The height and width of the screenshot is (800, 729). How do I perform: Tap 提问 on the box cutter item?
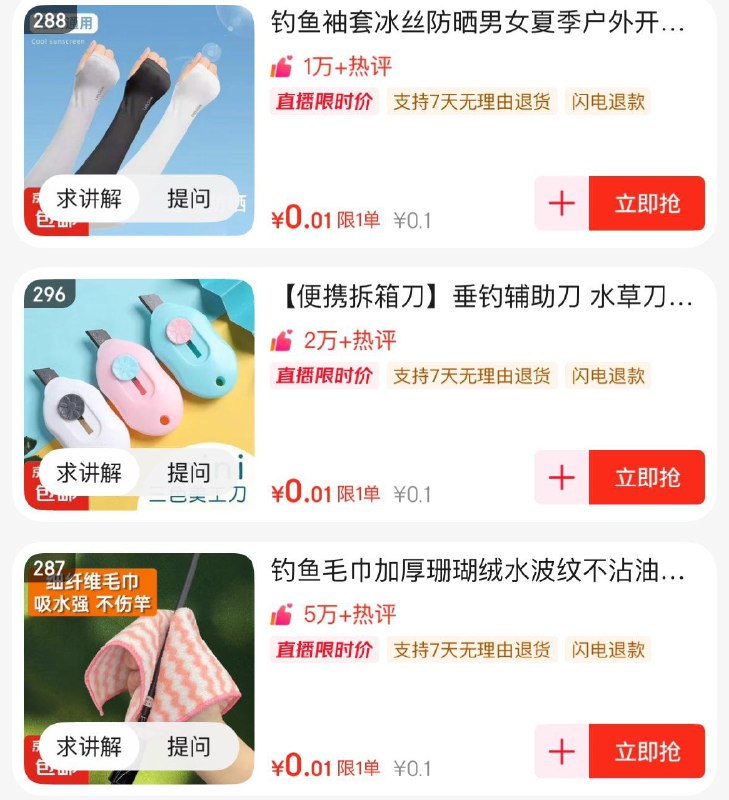pyautogui.click(x=189, y=472)
